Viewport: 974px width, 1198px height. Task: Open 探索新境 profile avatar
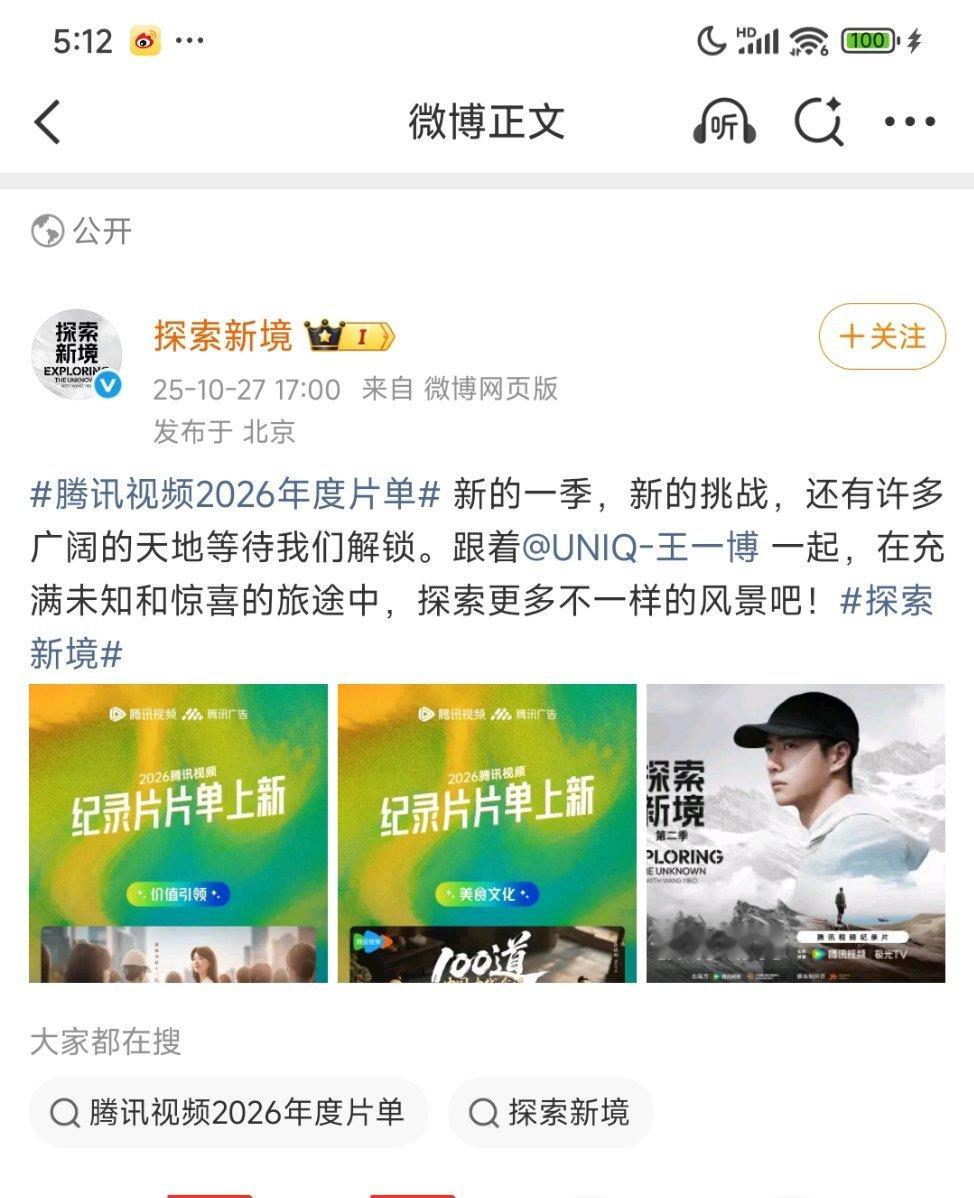pos(77,354)
